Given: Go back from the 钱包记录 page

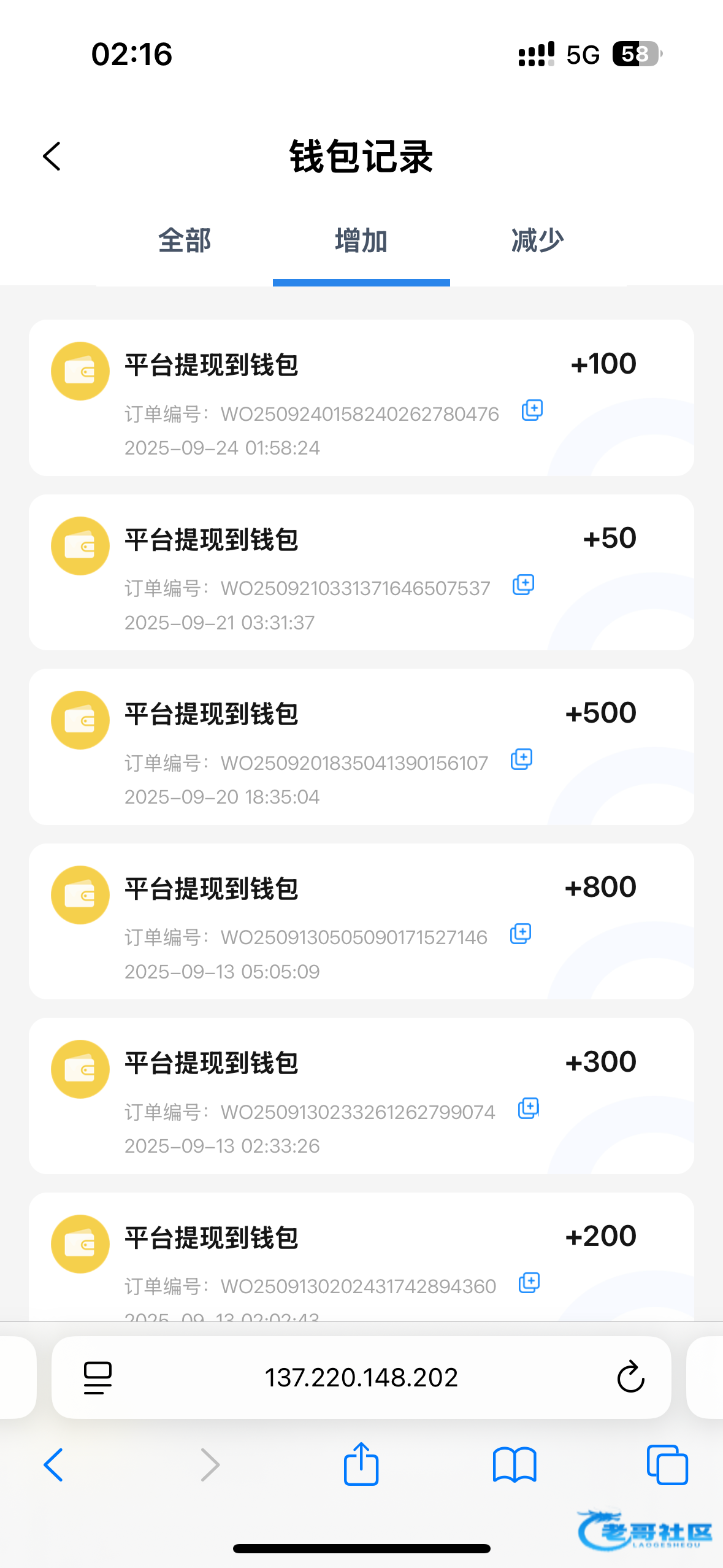Looking at the screenshot, I should [x=52, y=156].
